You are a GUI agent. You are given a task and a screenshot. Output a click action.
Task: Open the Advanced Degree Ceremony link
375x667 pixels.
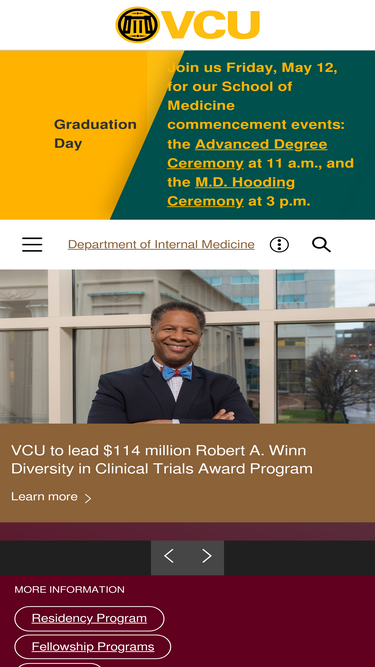pyautogui.click(x=247, y=154)
